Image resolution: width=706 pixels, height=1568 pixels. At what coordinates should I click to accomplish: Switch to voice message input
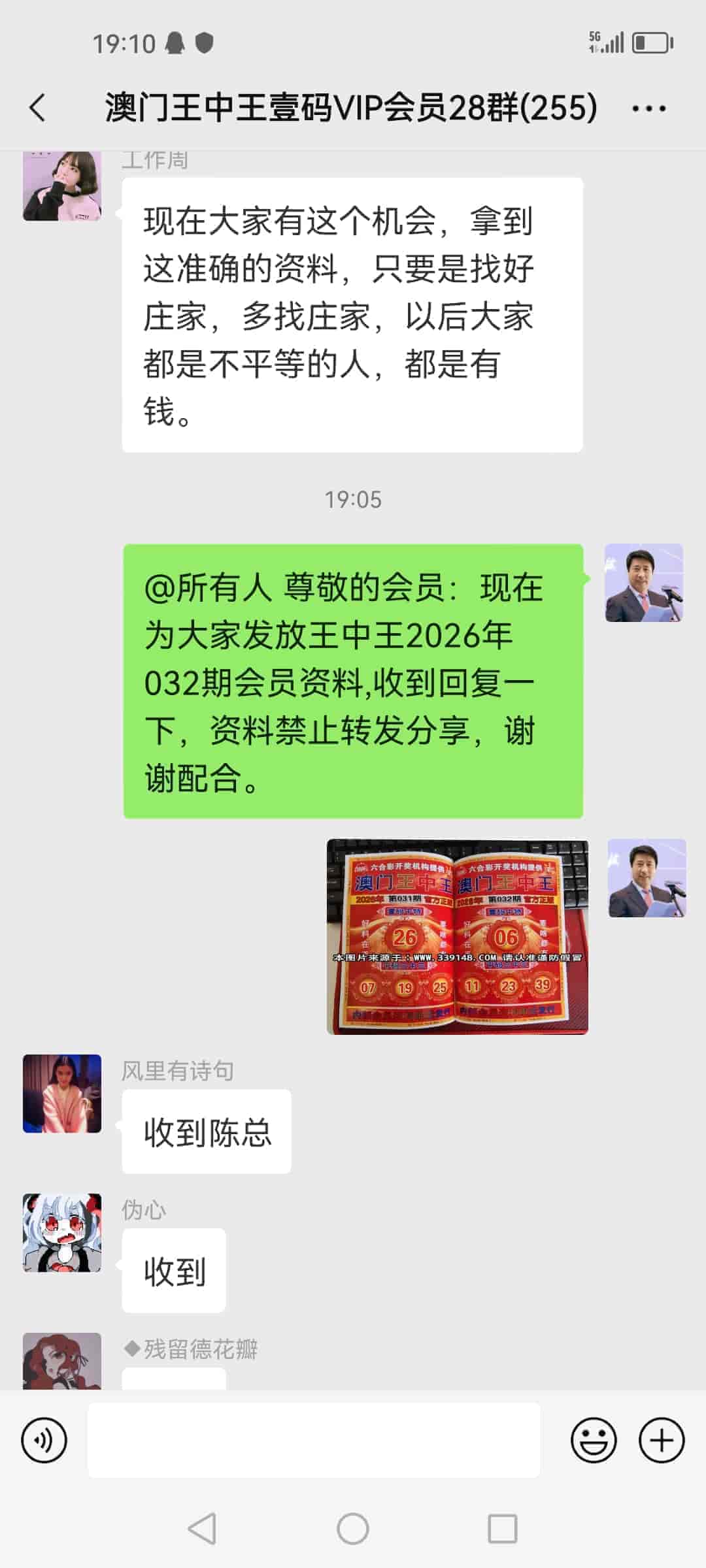tap(44, 1440)
